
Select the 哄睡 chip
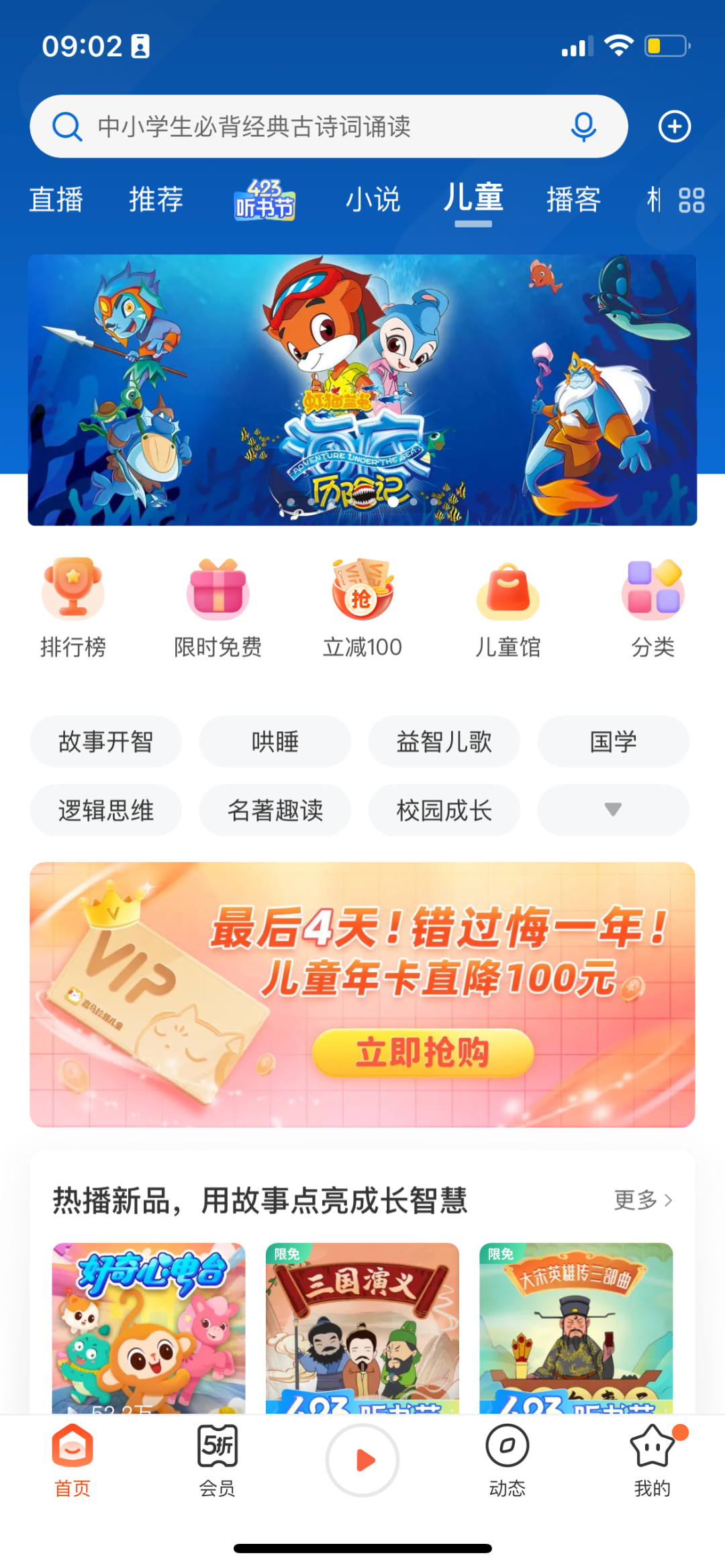(x=275, y=741)
